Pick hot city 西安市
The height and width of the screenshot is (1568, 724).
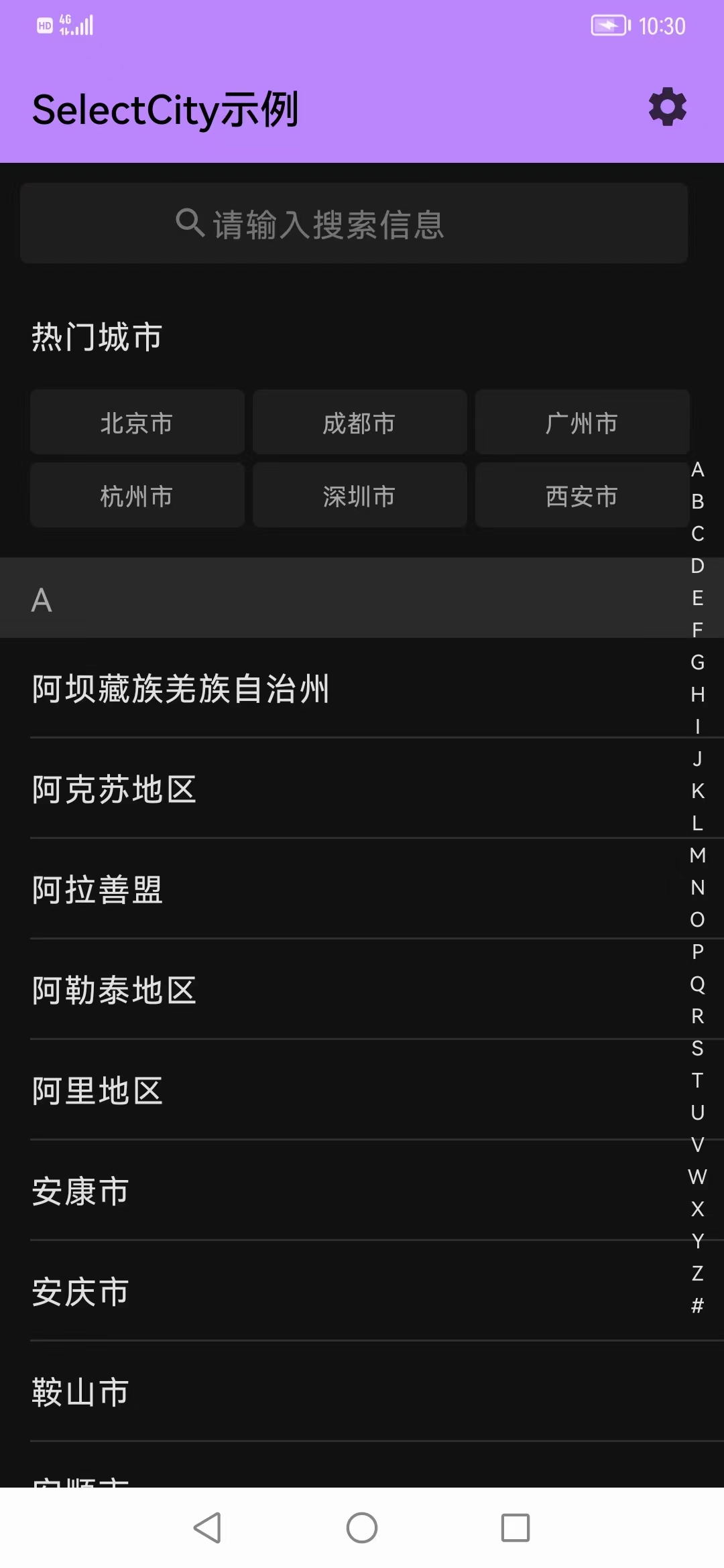point(582,496)
